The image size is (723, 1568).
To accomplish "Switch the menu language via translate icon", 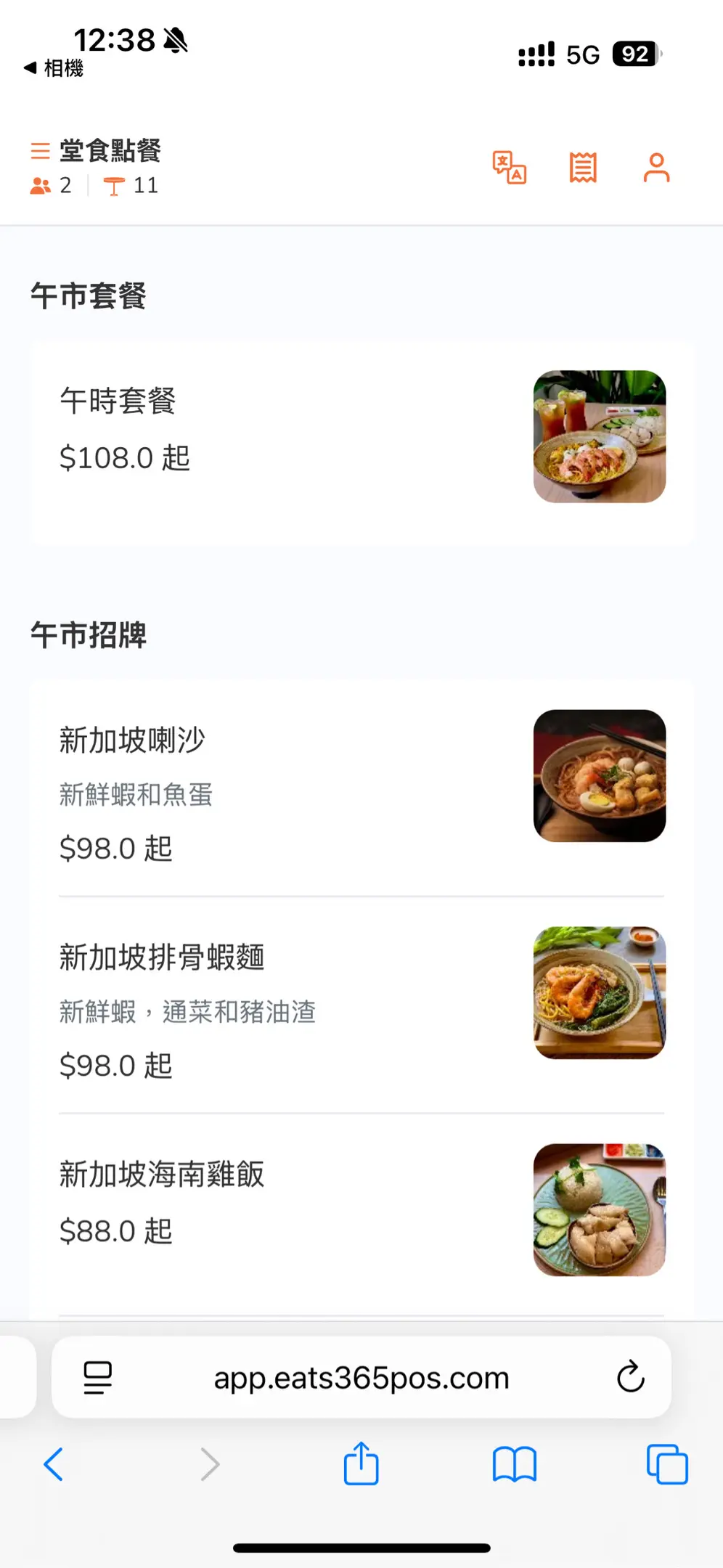I will pos(509,168).
